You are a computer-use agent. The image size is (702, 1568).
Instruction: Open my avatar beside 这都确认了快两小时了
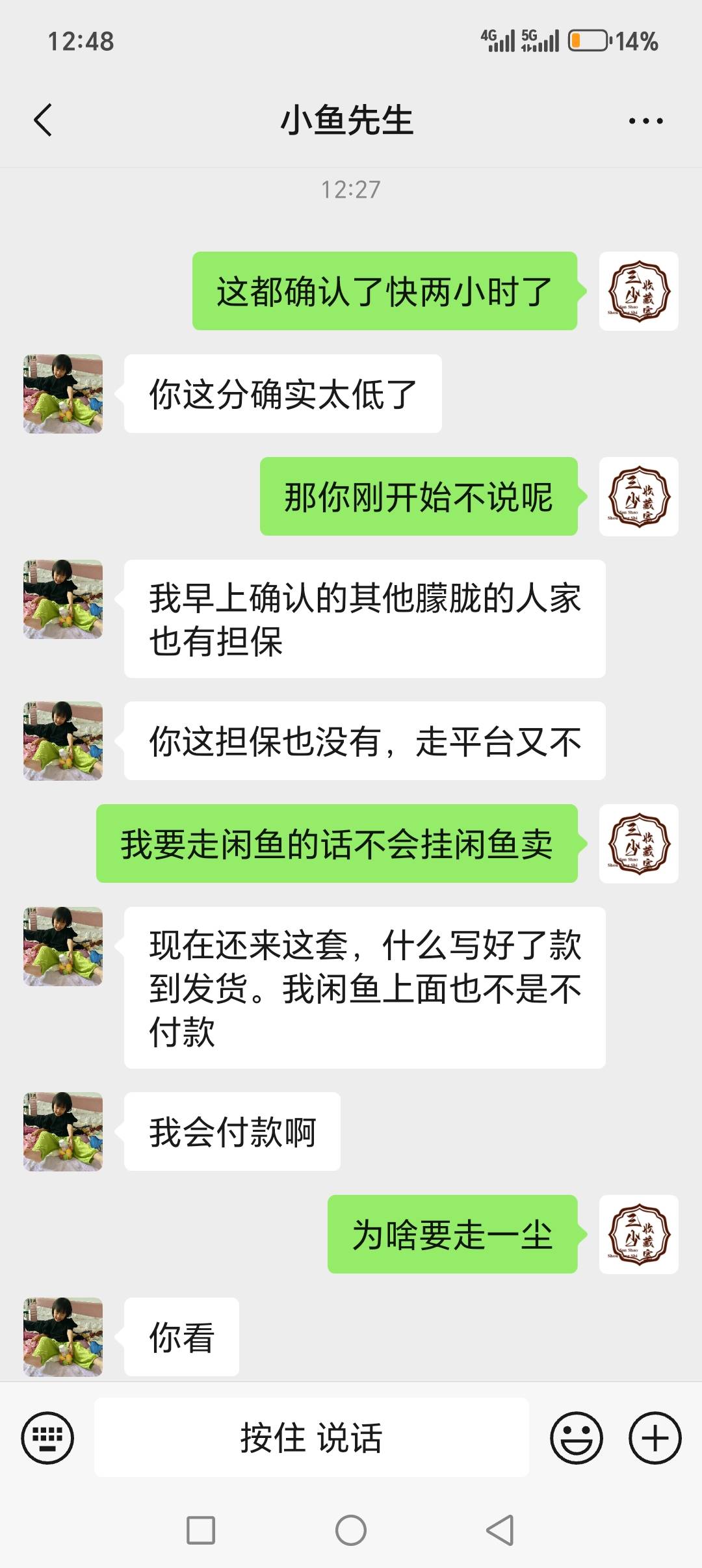[638, 291]
